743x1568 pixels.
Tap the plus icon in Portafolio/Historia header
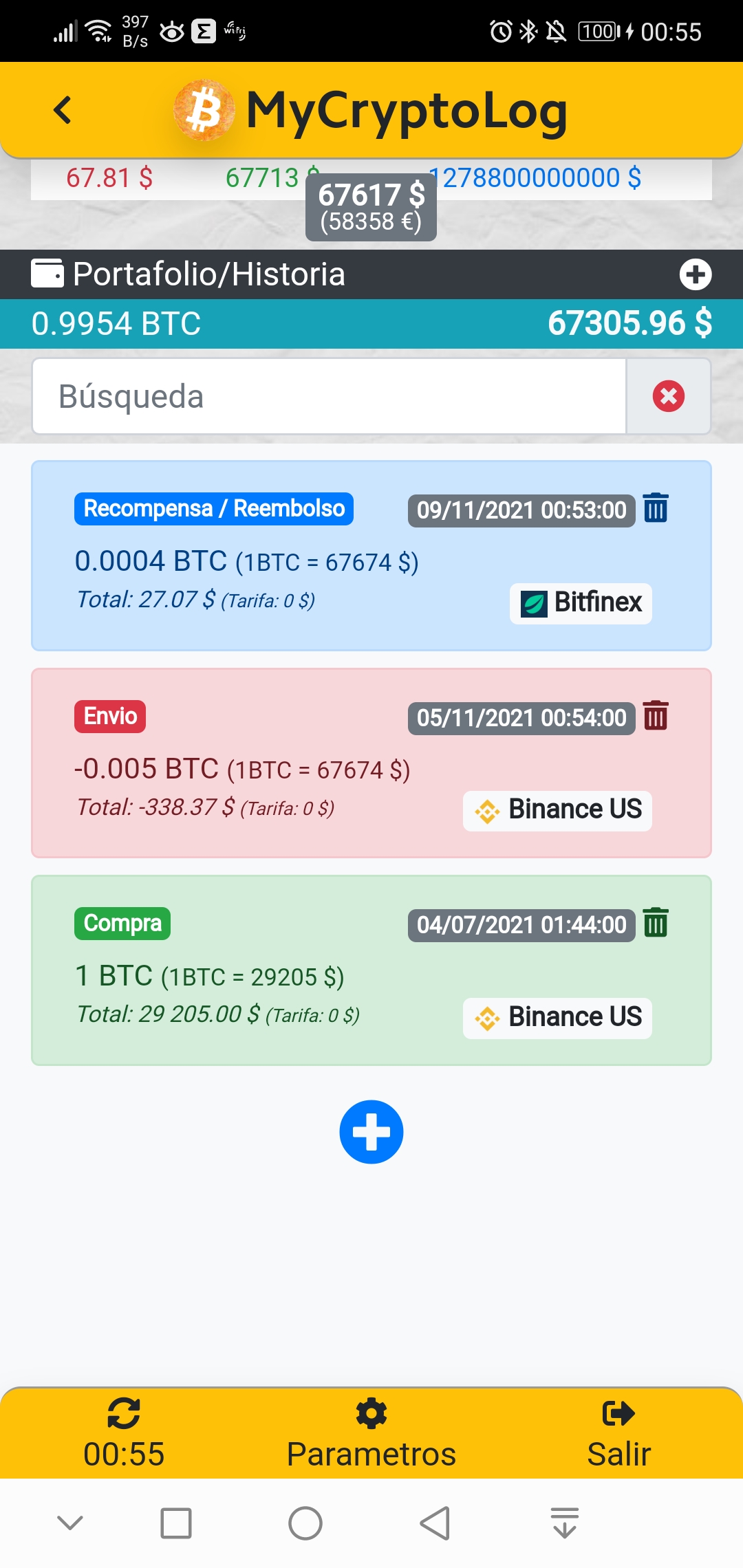pos(695,274)
